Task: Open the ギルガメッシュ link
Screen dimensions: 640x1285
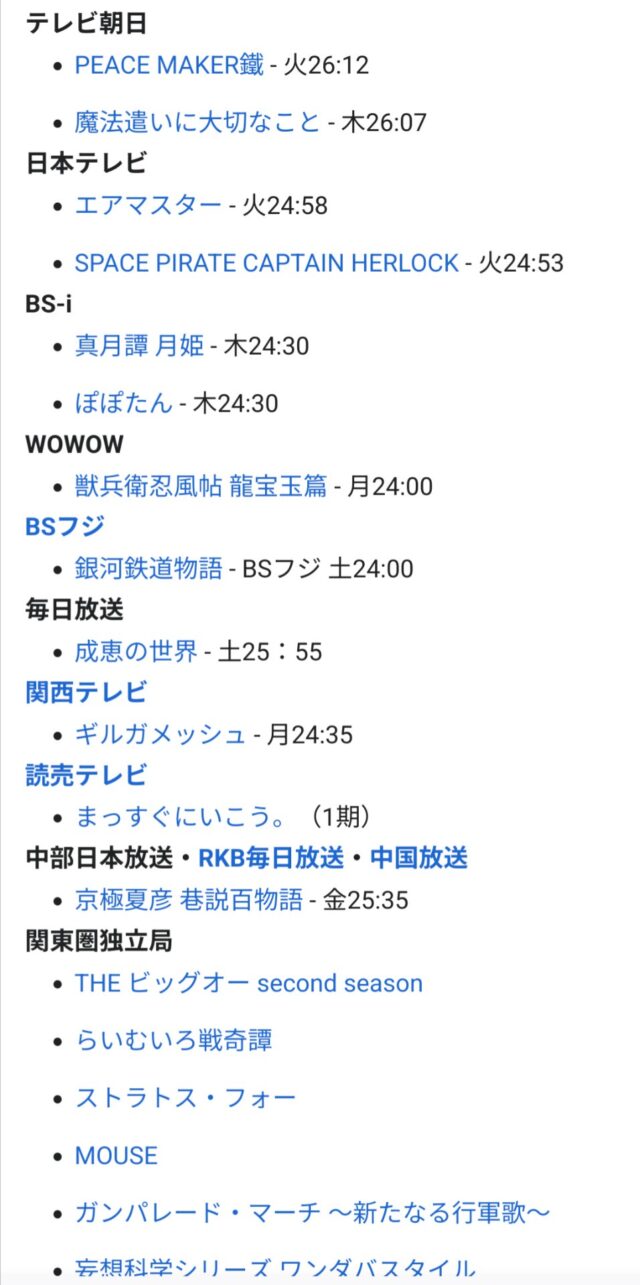Action: (x=160, y=735)
